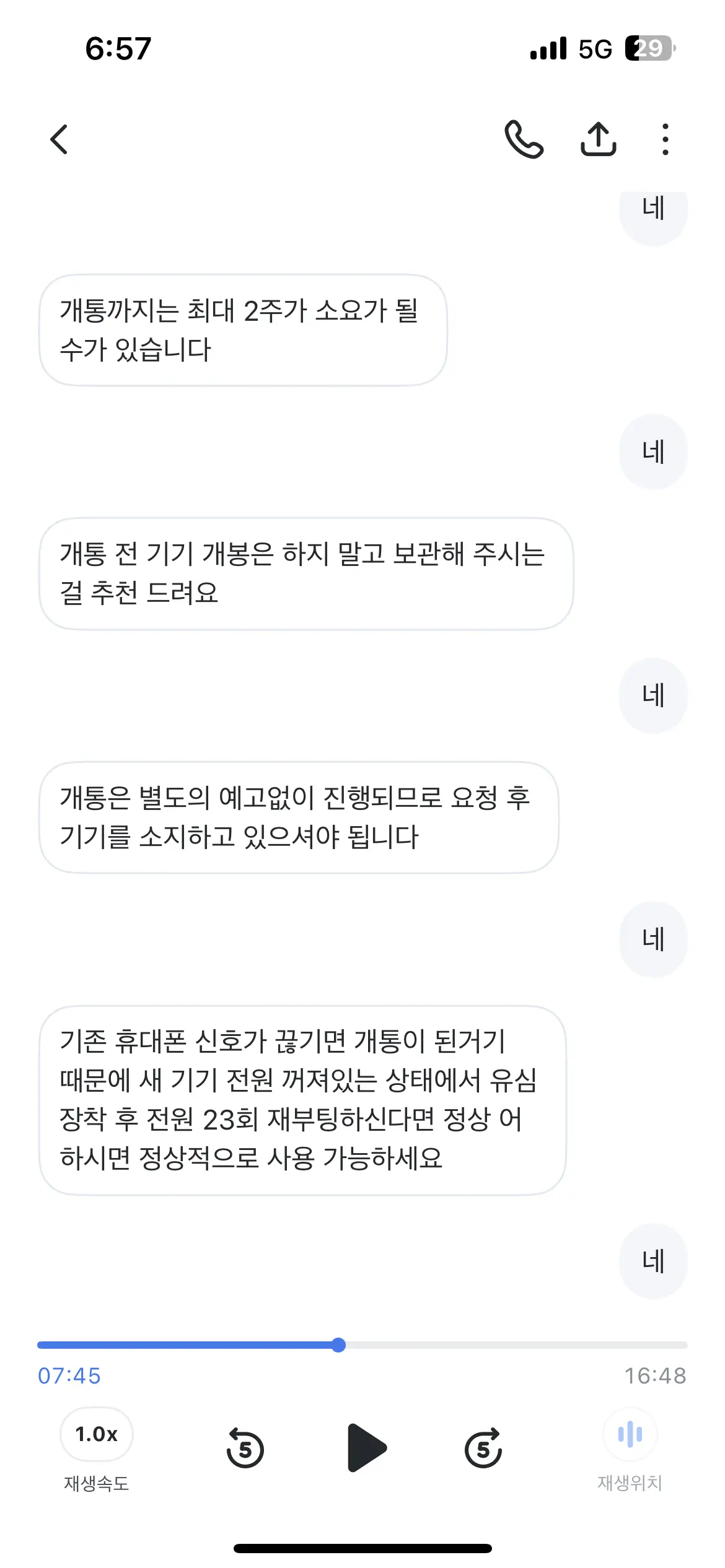725x1568 pixels.
Task: Tap the playback progress bar knob
Action: [338, 1345]
